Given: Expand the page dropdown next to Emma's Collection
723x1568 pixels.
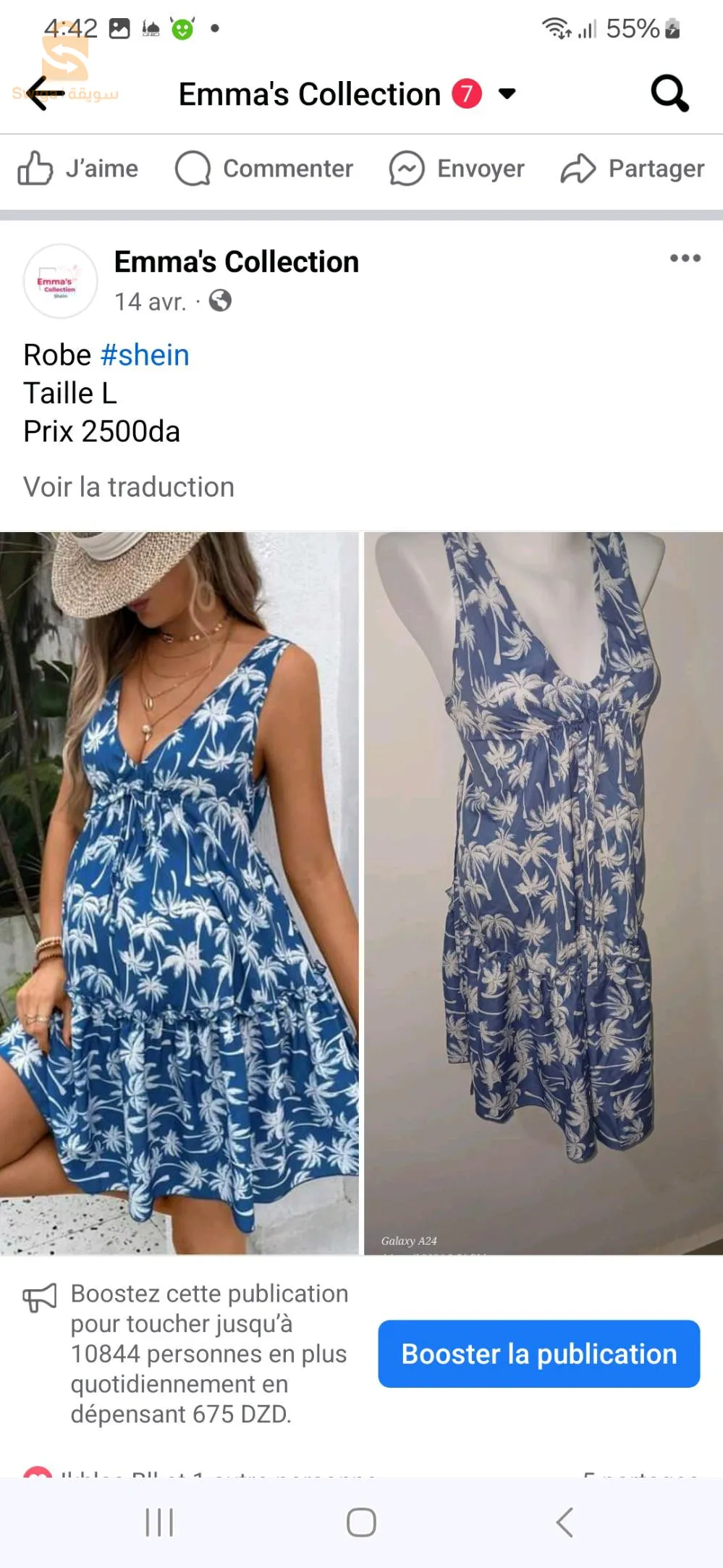Looking at the screenshot, I should click(507, 93).
